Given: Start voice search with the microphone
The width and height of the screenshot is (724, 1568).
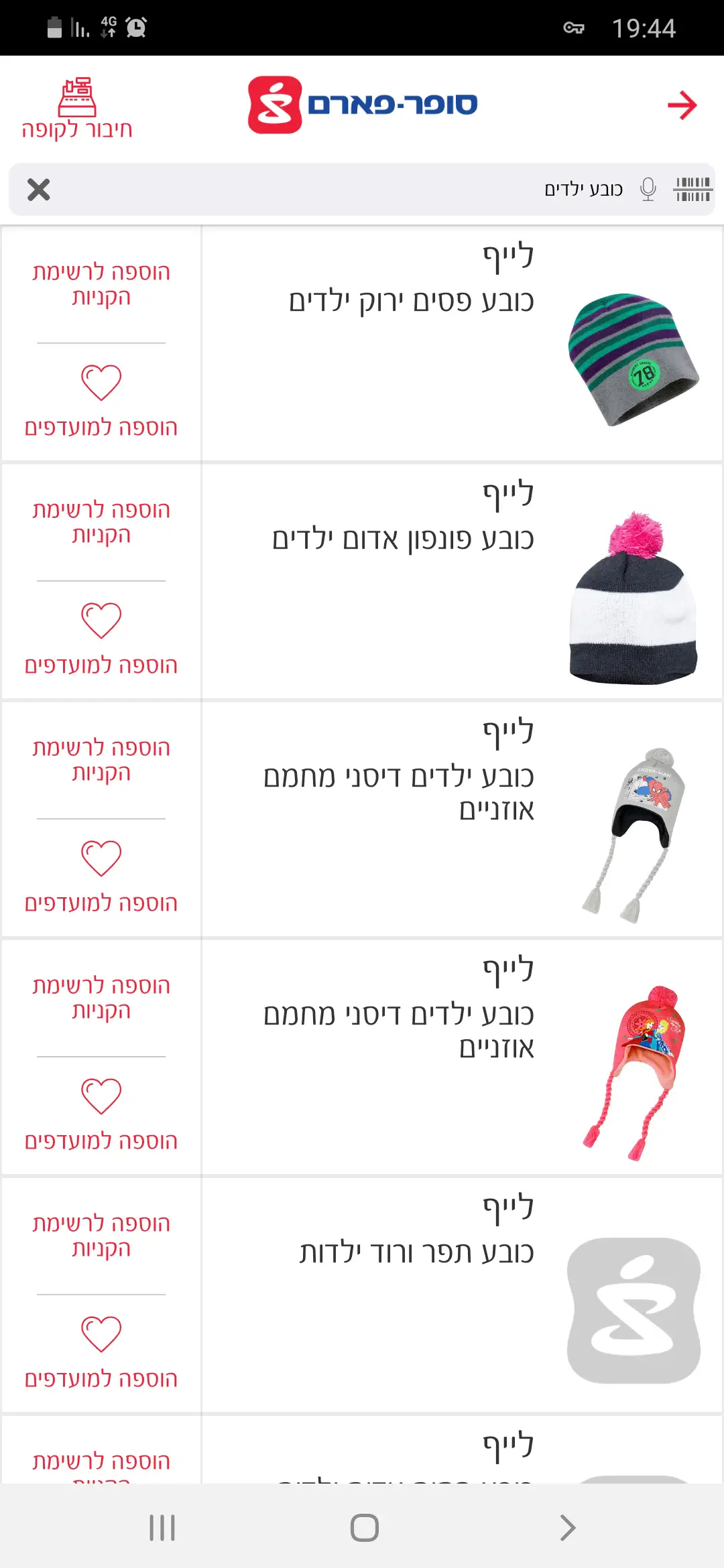Looking at the screenshot, I should pyautogui.click(x=648, y=190).
